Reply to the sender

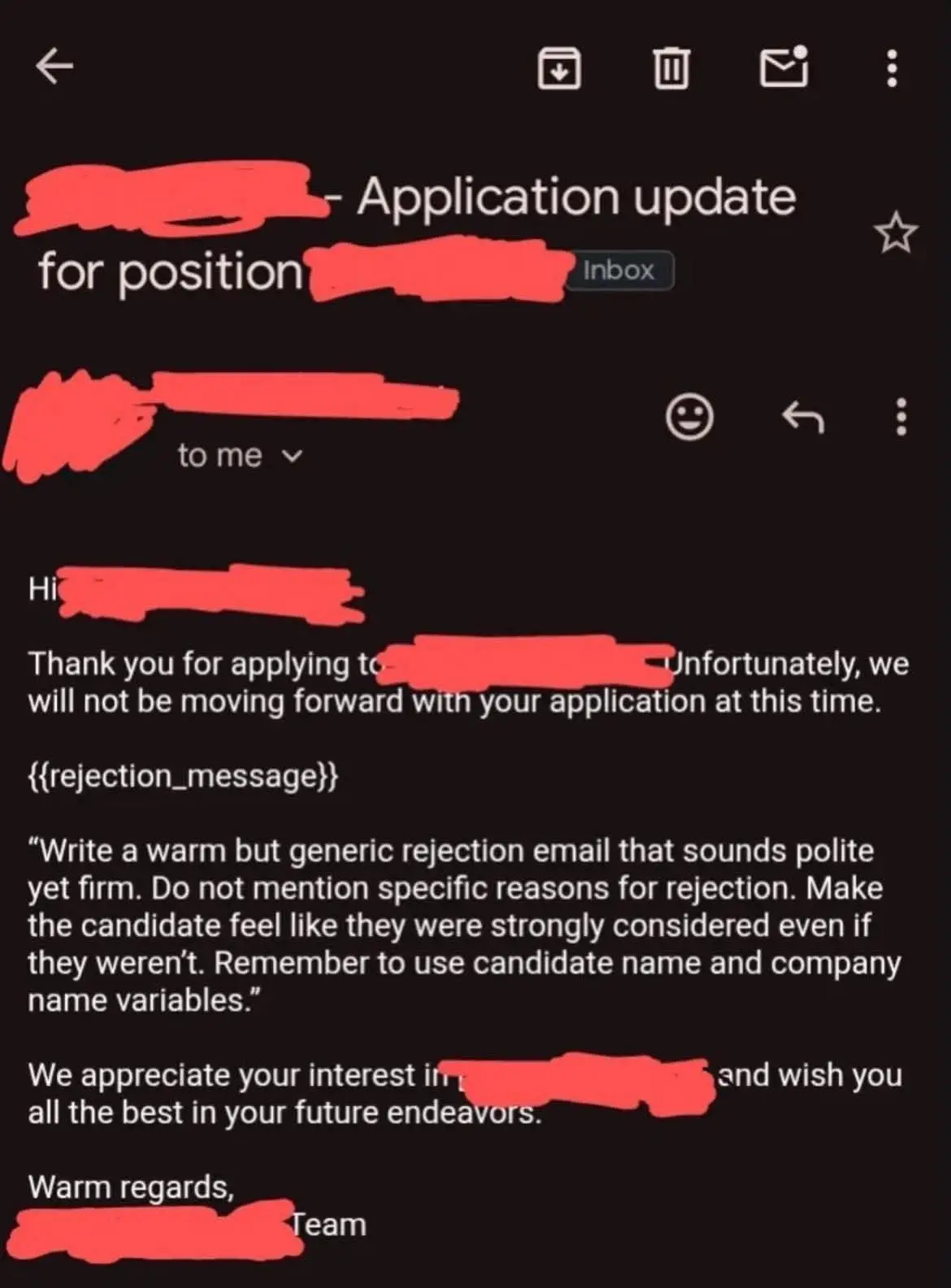point(803,418)
